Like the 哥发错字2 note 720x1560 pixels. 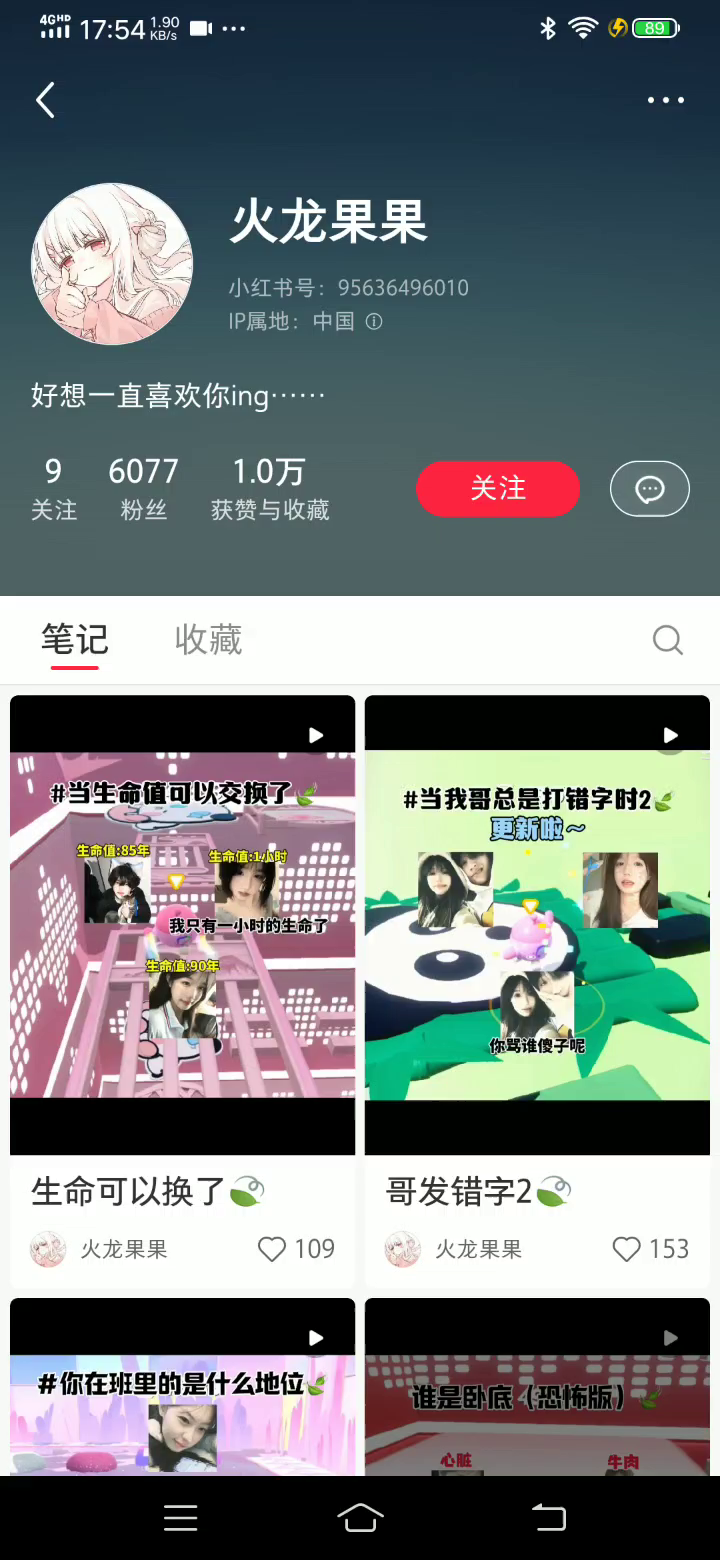point(626,1249)
